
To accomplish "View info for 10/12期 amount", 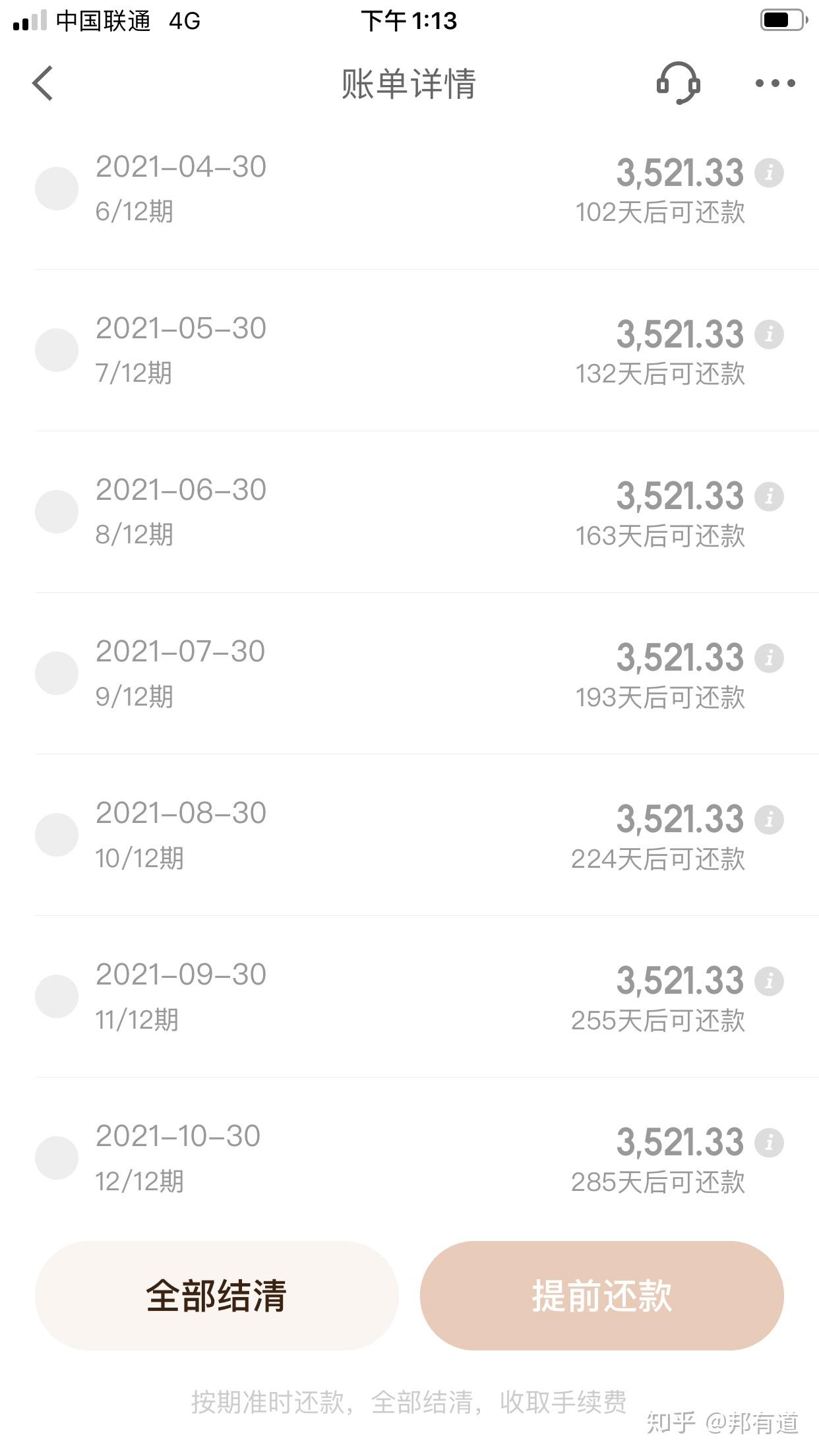I will [x=769, y=819].
